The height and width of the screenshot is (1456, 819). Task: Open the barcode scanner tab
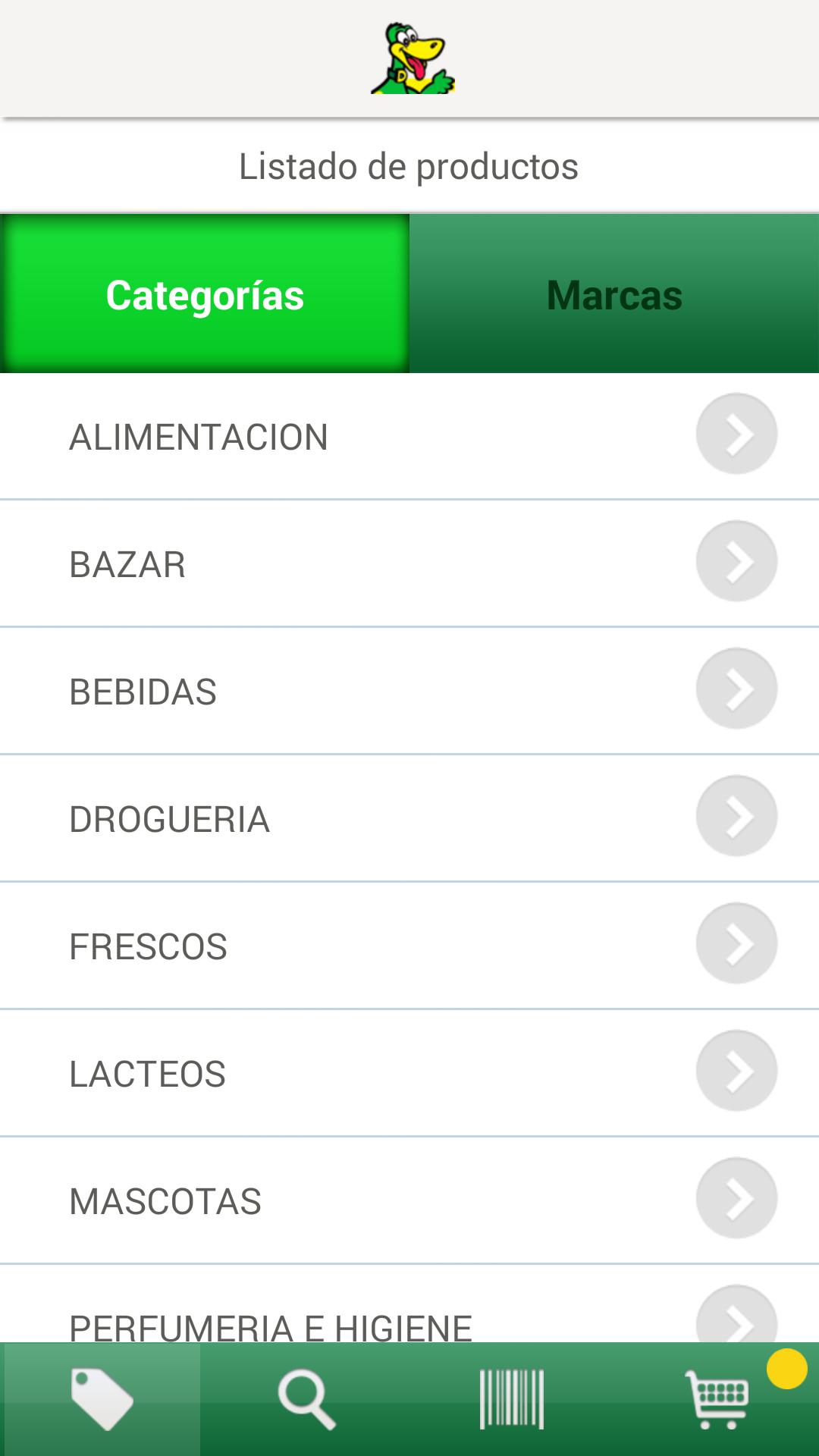[512, 1400]
